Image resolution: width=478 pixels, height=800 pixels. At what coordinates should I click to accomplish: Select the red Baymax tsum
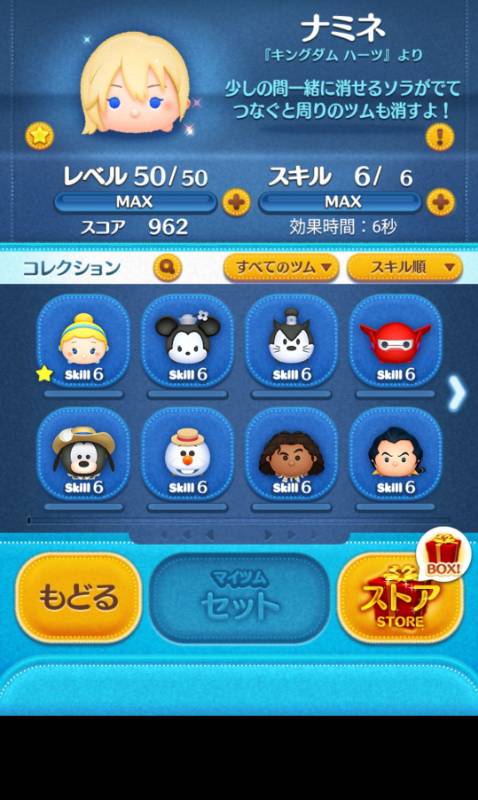tap(395, 342)
